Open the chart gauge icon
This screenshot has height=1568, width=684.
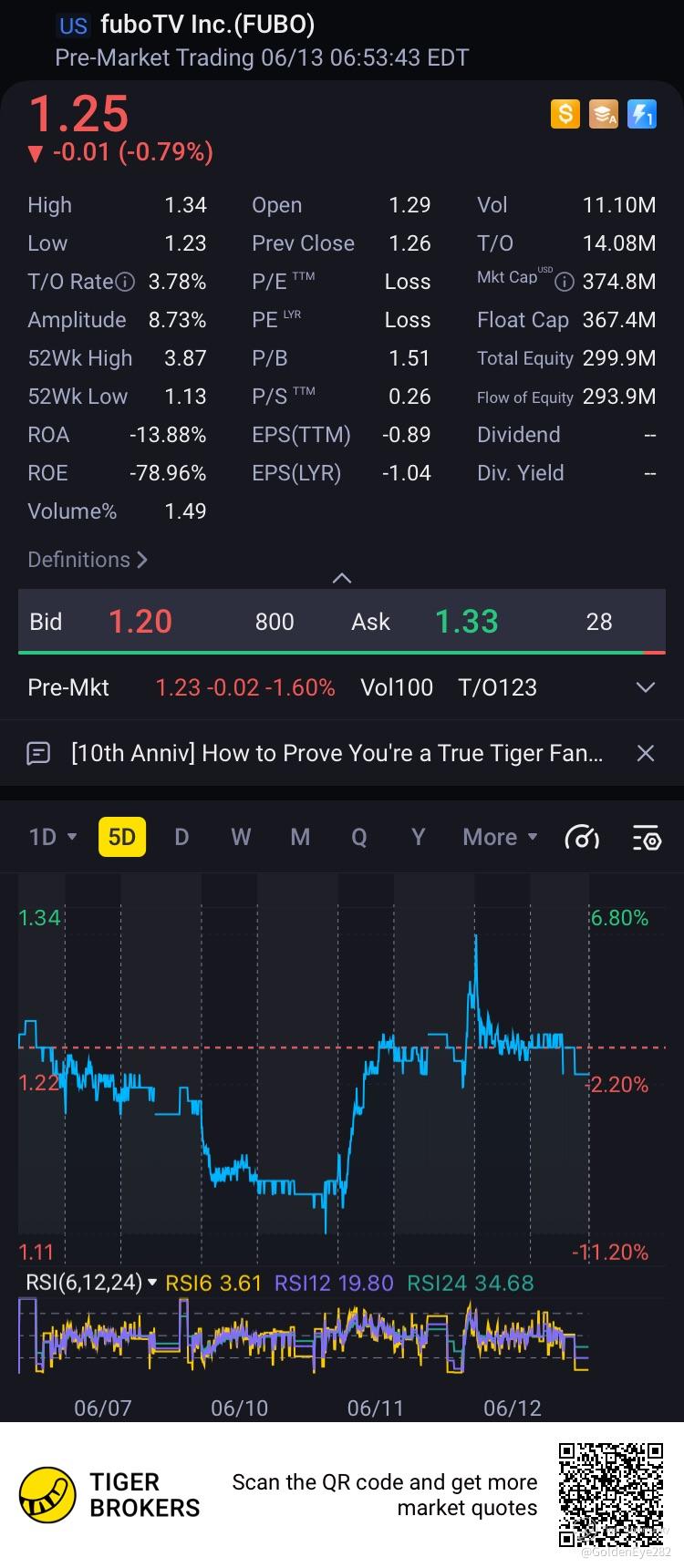tap(582, 837)
